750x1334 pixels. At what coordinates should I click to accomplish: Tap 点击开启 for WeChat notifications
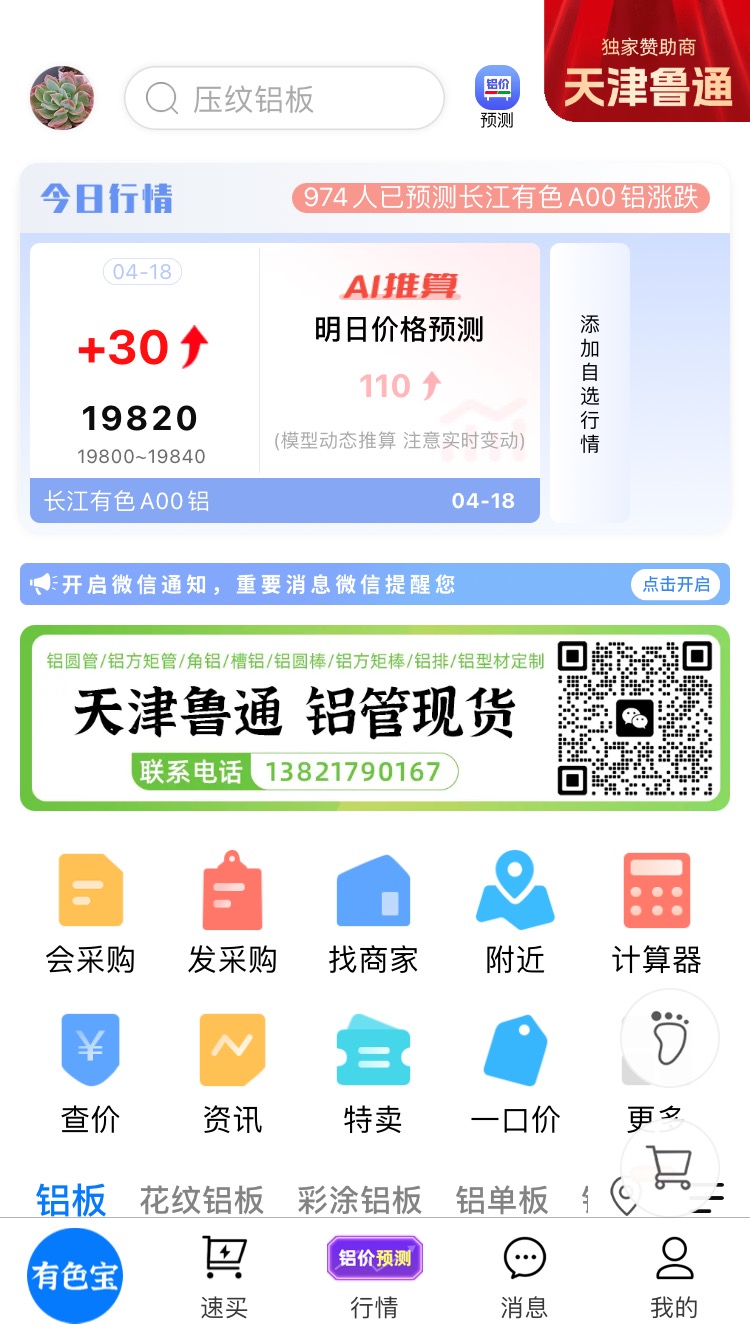(676, 584)
